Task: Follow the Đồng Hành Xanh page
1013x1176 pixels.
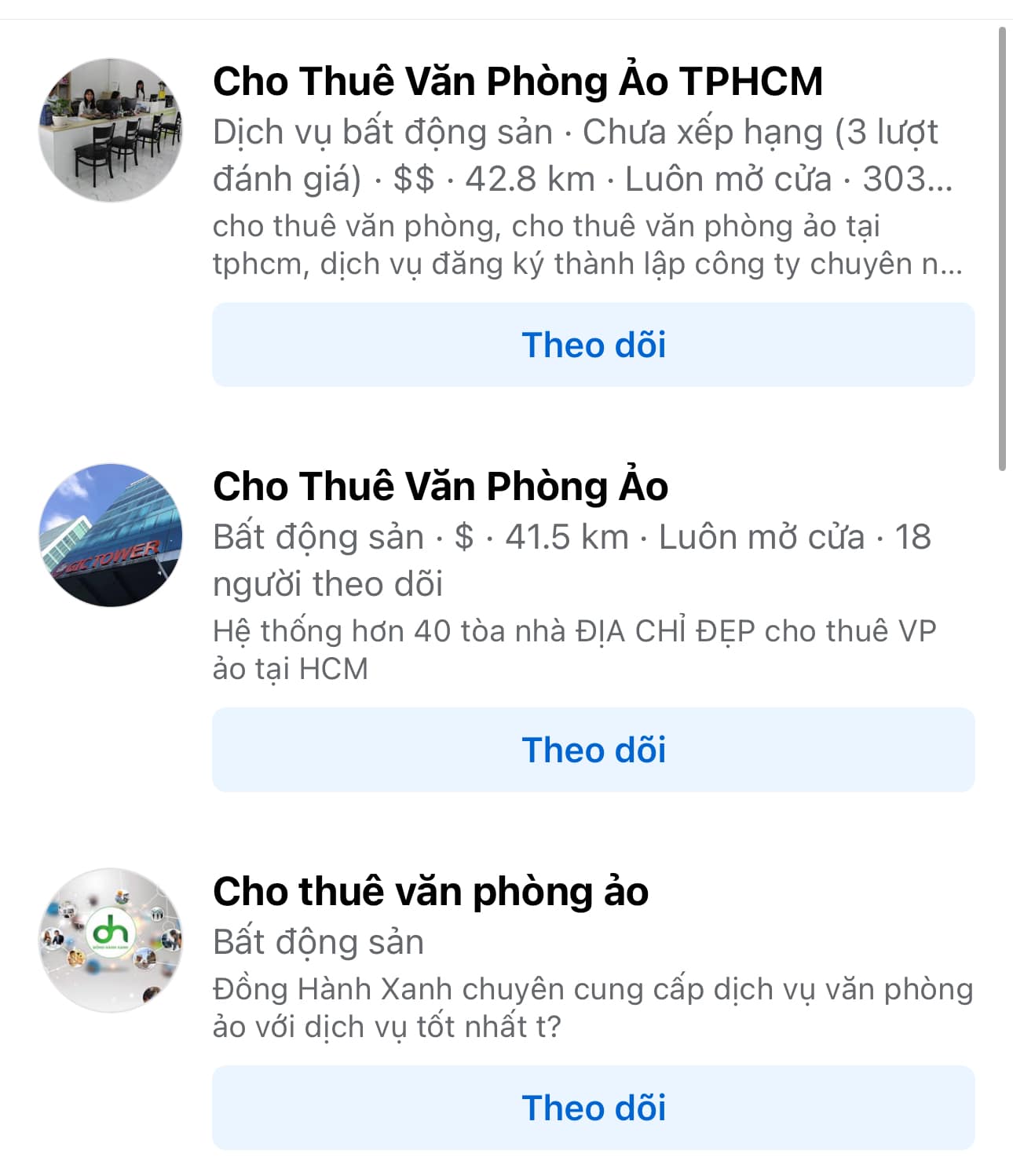Action: [593, 1108]
